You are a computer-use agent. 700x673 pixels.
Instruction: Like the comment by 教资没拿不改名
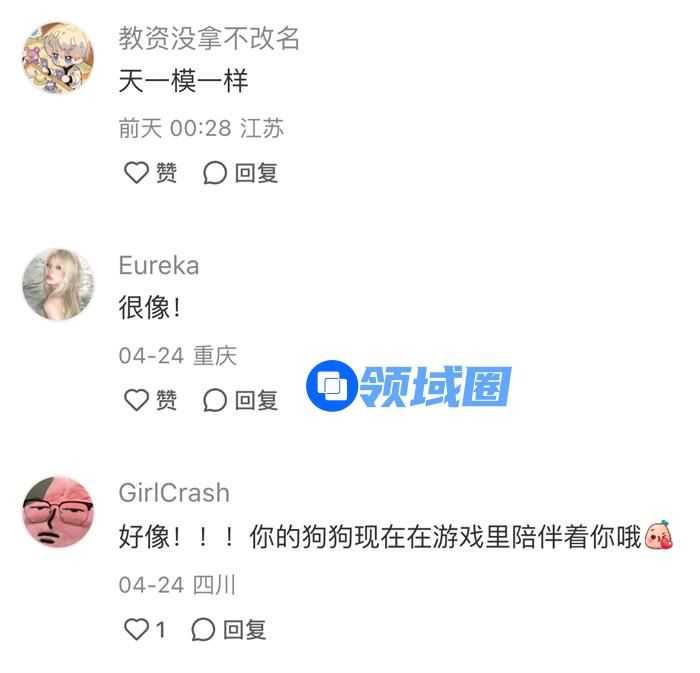[149, 173]
